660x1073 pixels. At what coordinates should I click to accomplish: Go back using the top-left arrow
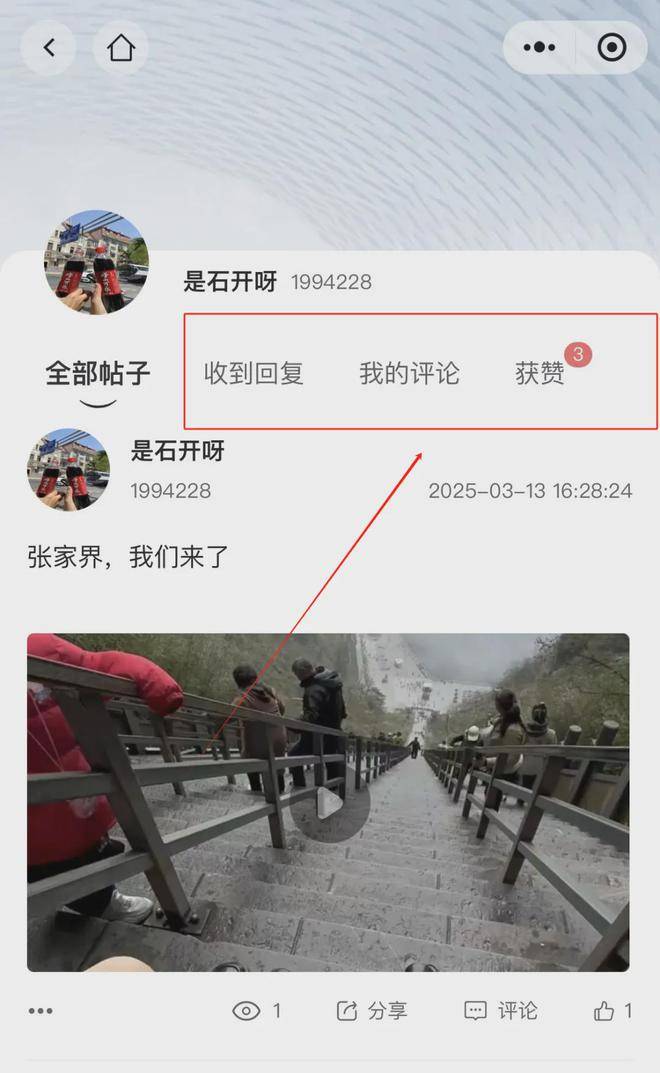[x=48, y=47]
